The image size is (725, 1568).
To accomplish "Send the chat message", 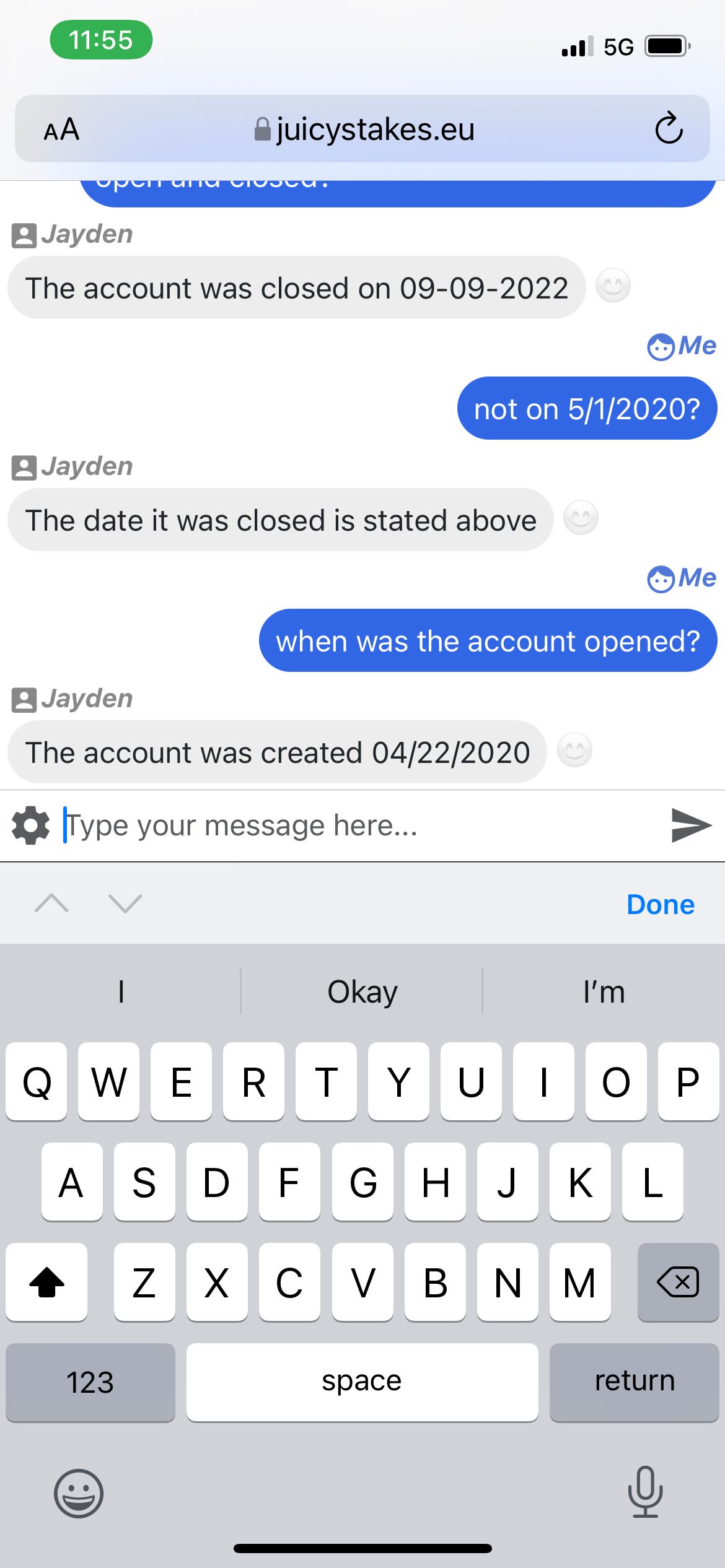I will [x=691, y=825].
